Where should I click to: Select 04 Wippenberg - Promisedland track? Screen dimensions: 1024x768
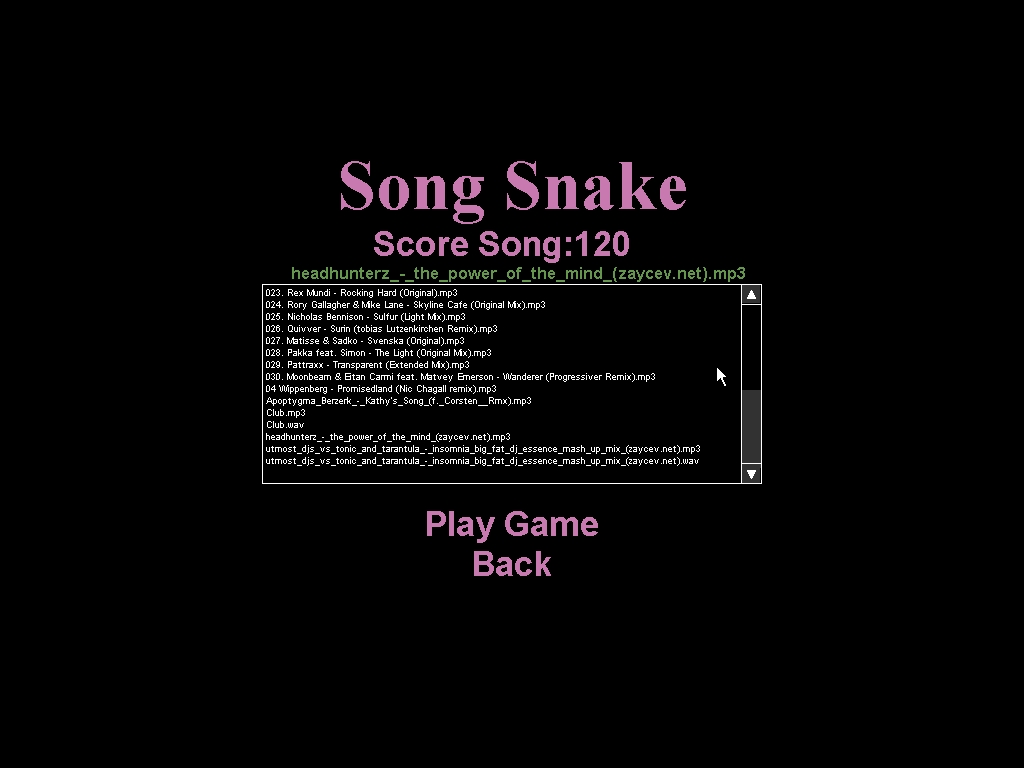[380, 389]
